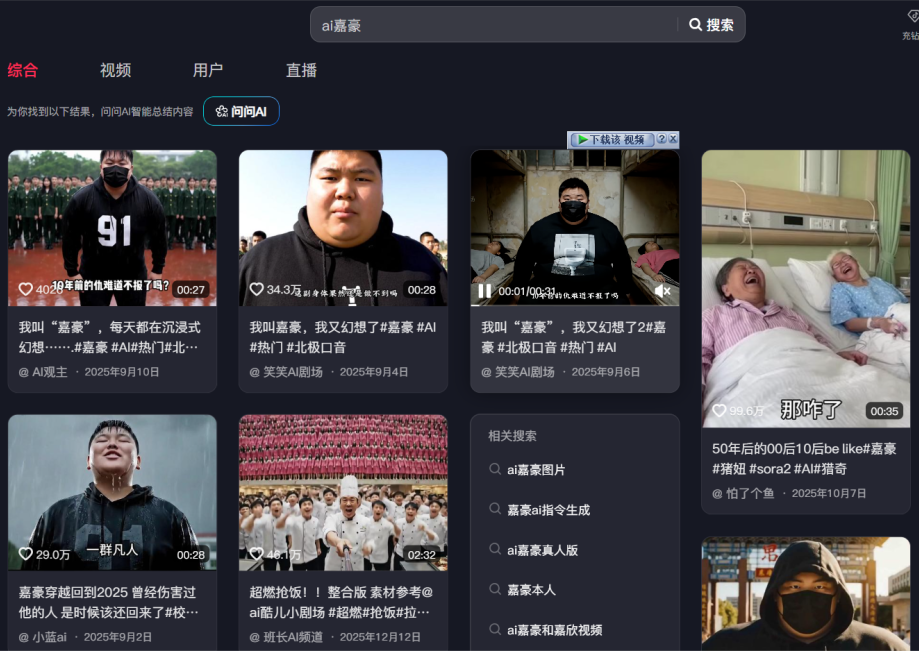Switch to the 用户 tab
Viewport: 919px width, 651px height.
pos(208,70)
